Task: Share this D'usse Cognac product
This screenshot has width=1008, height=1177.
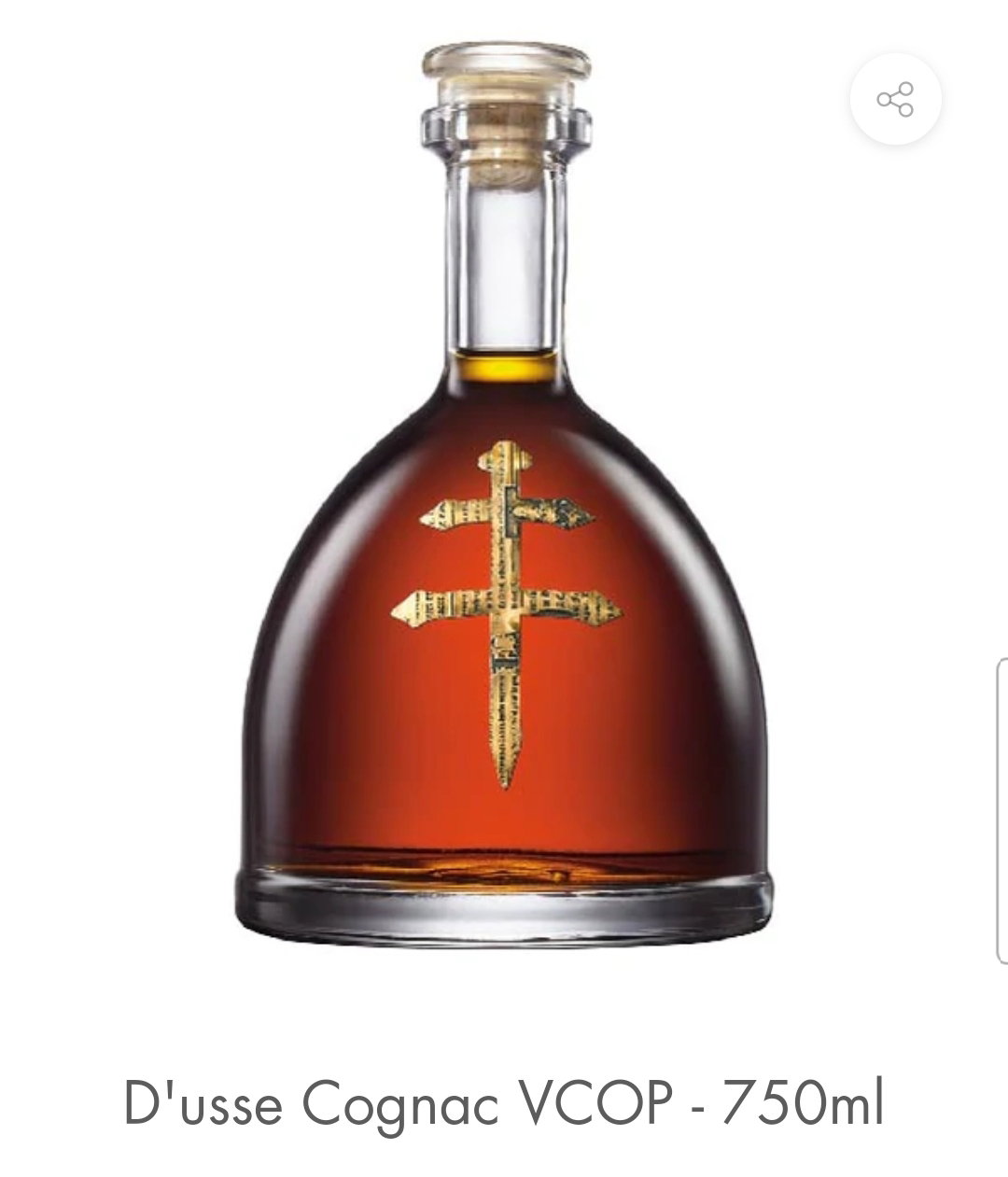Action: [x=895, y=99]
